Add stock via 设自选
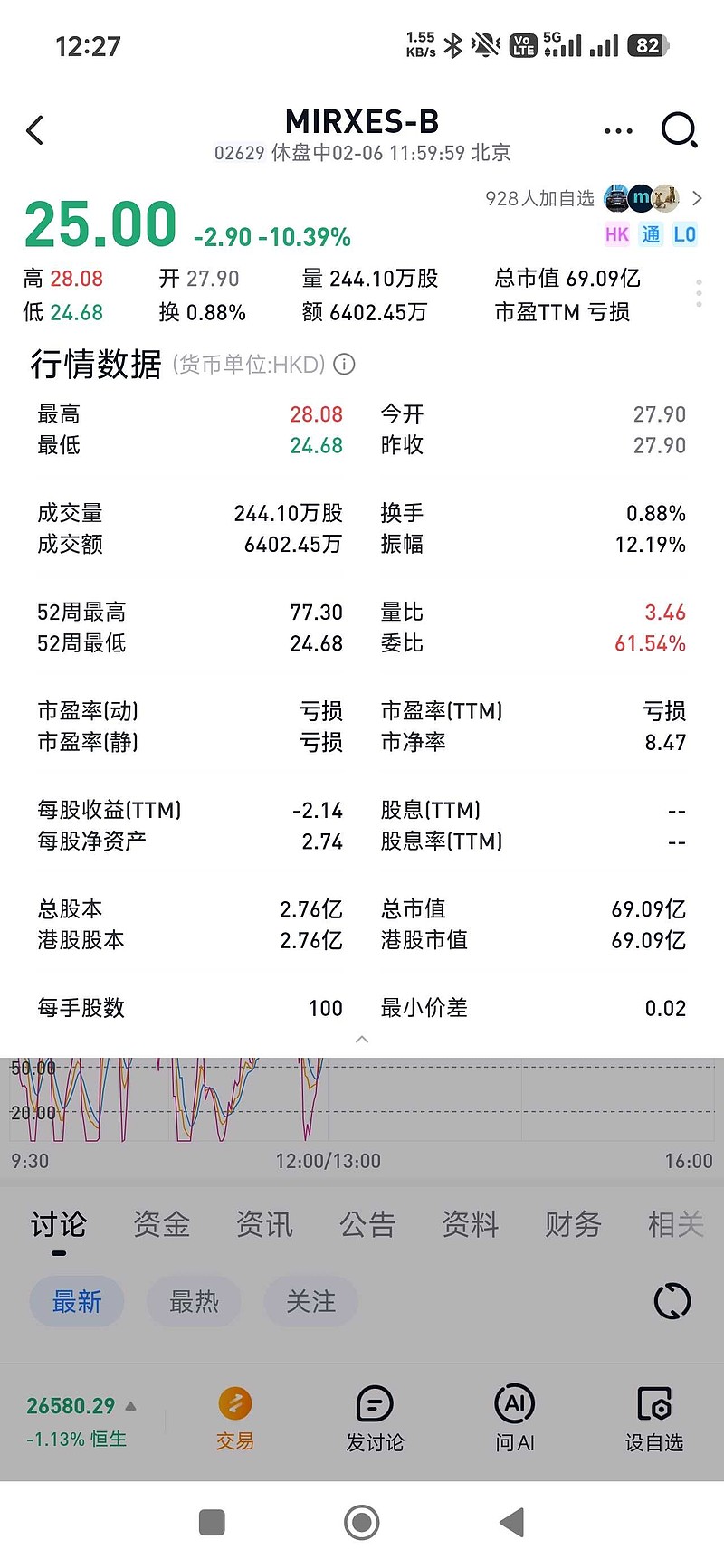 pos(653,1419)
